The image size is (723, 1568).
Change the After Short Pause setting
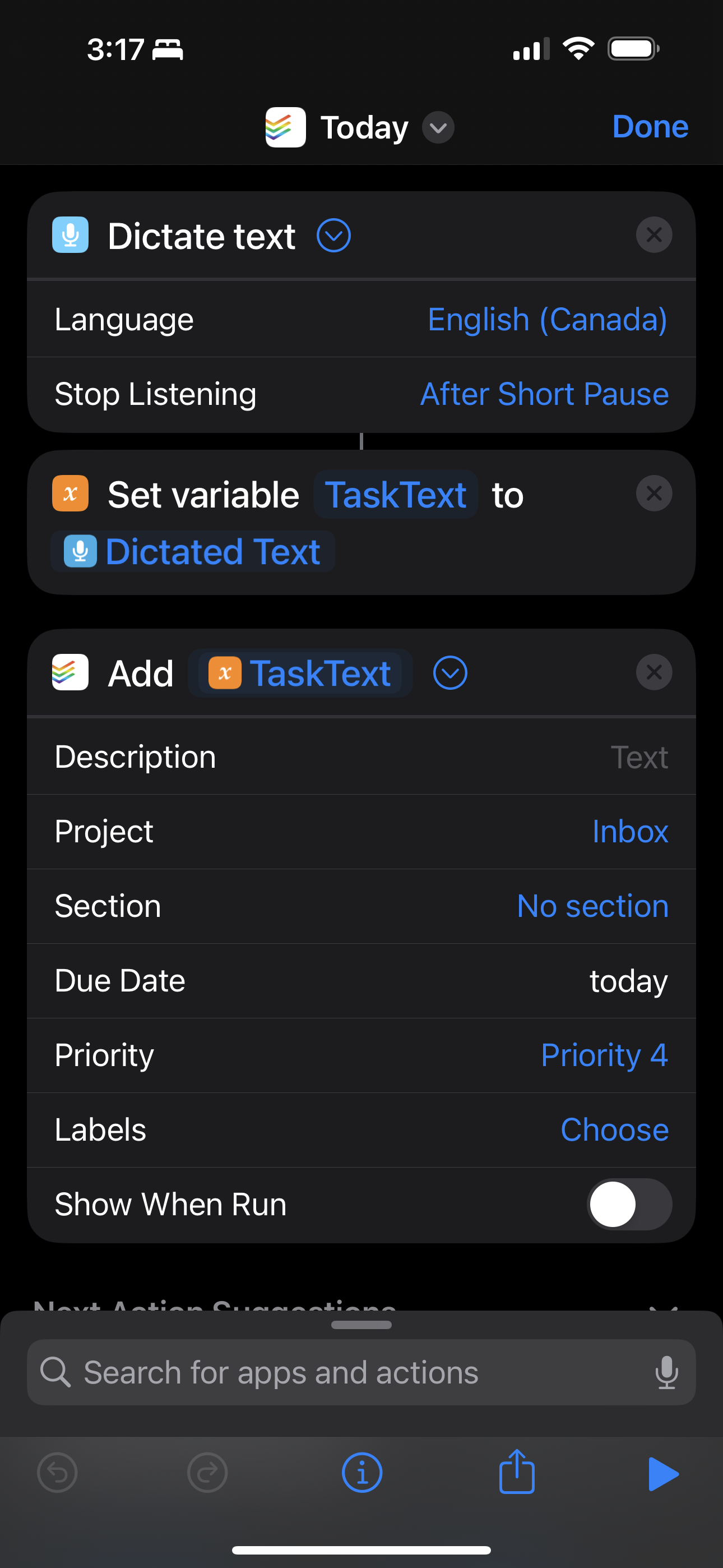click(x=544, y=394)
